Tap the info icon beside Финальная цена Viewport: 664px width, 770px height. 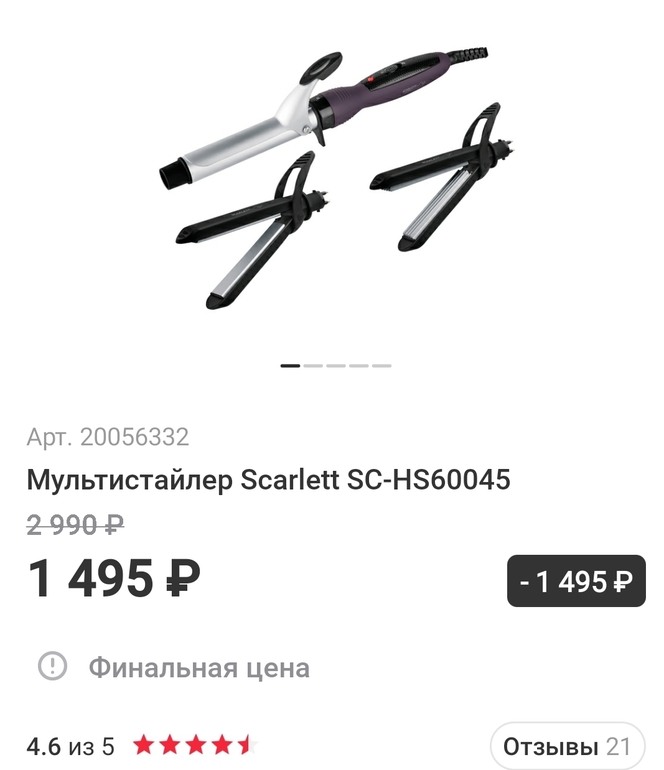point(52,667)
